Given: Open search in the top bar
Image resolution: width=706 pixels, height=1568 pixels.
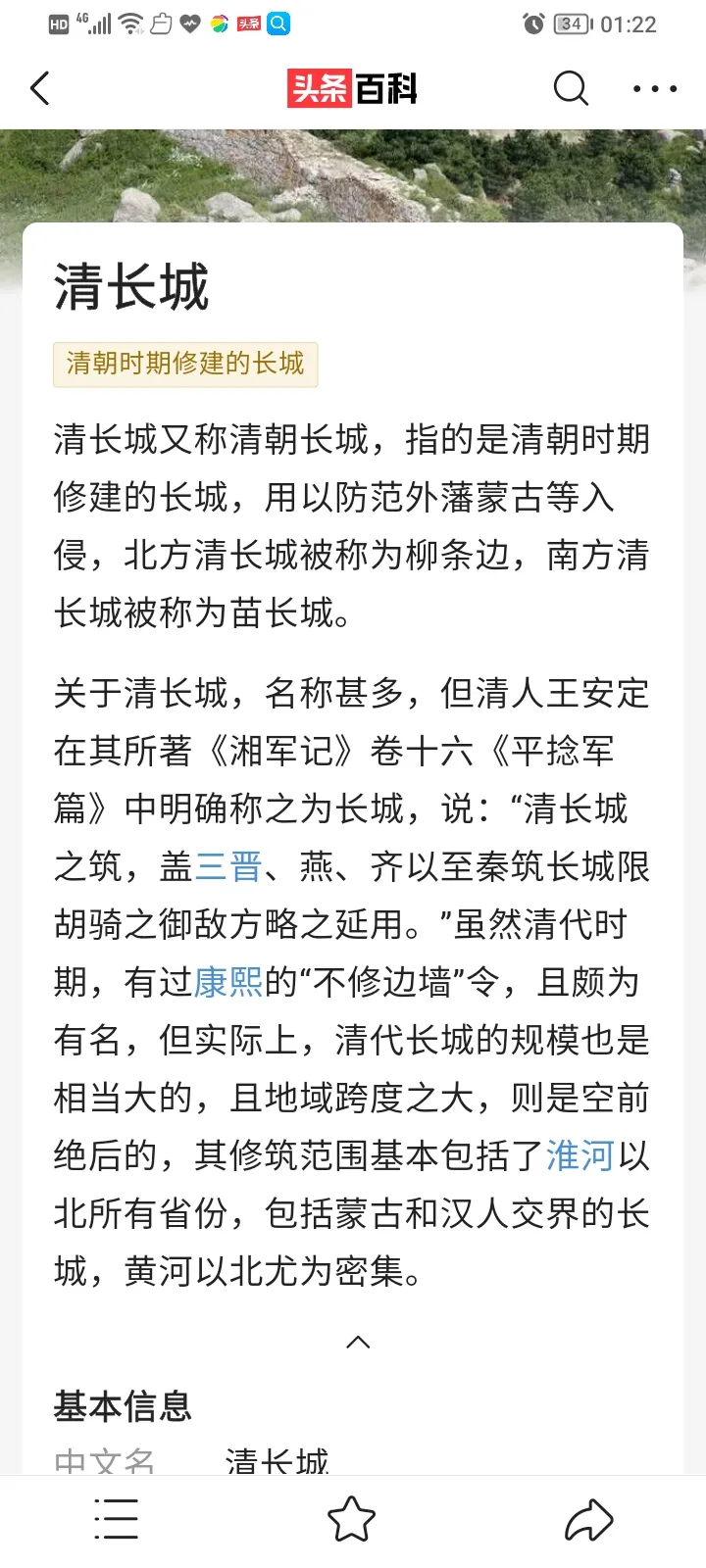Looking at the screenshot, I should (x=571, y=88).
